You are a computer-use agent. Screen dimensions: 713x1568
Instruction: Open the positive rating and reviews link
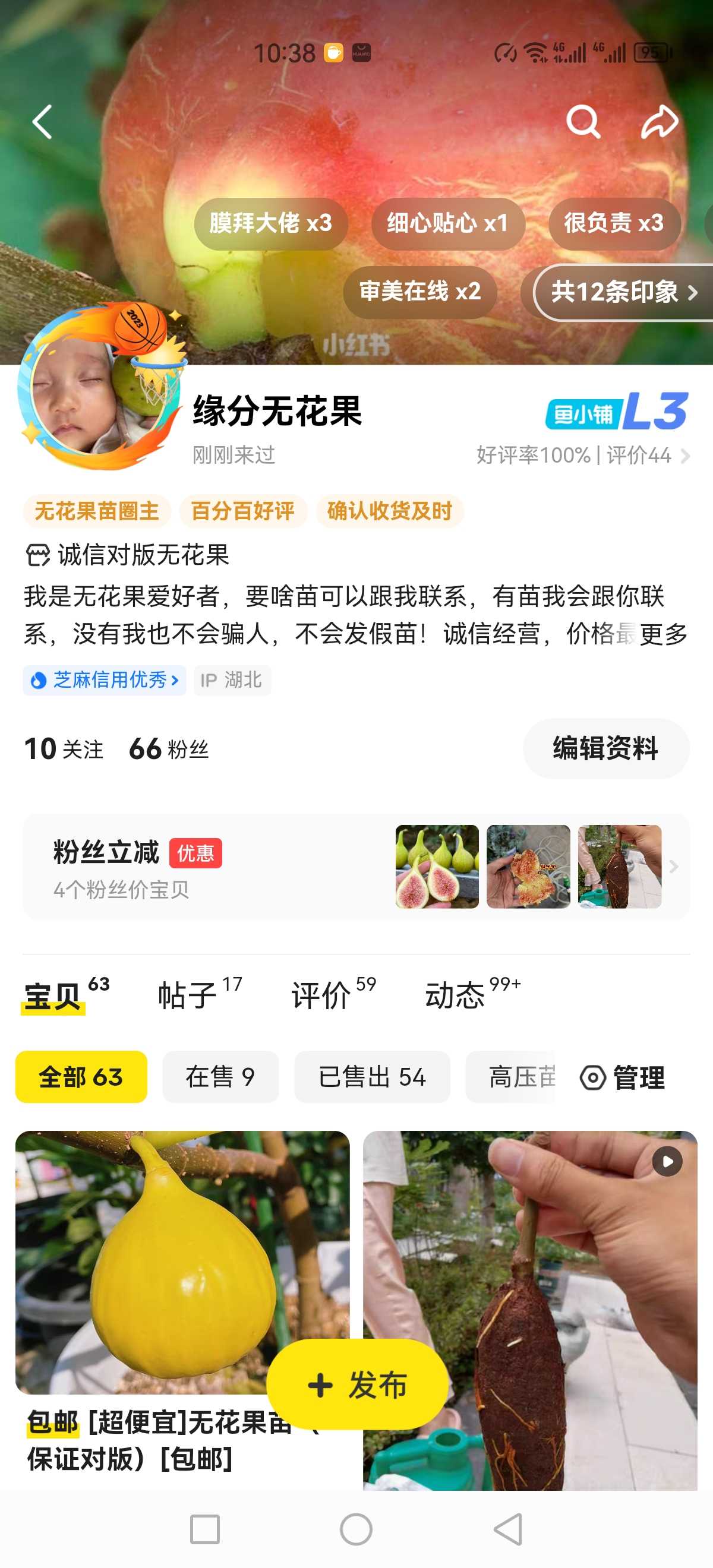(x=583, y=456)
